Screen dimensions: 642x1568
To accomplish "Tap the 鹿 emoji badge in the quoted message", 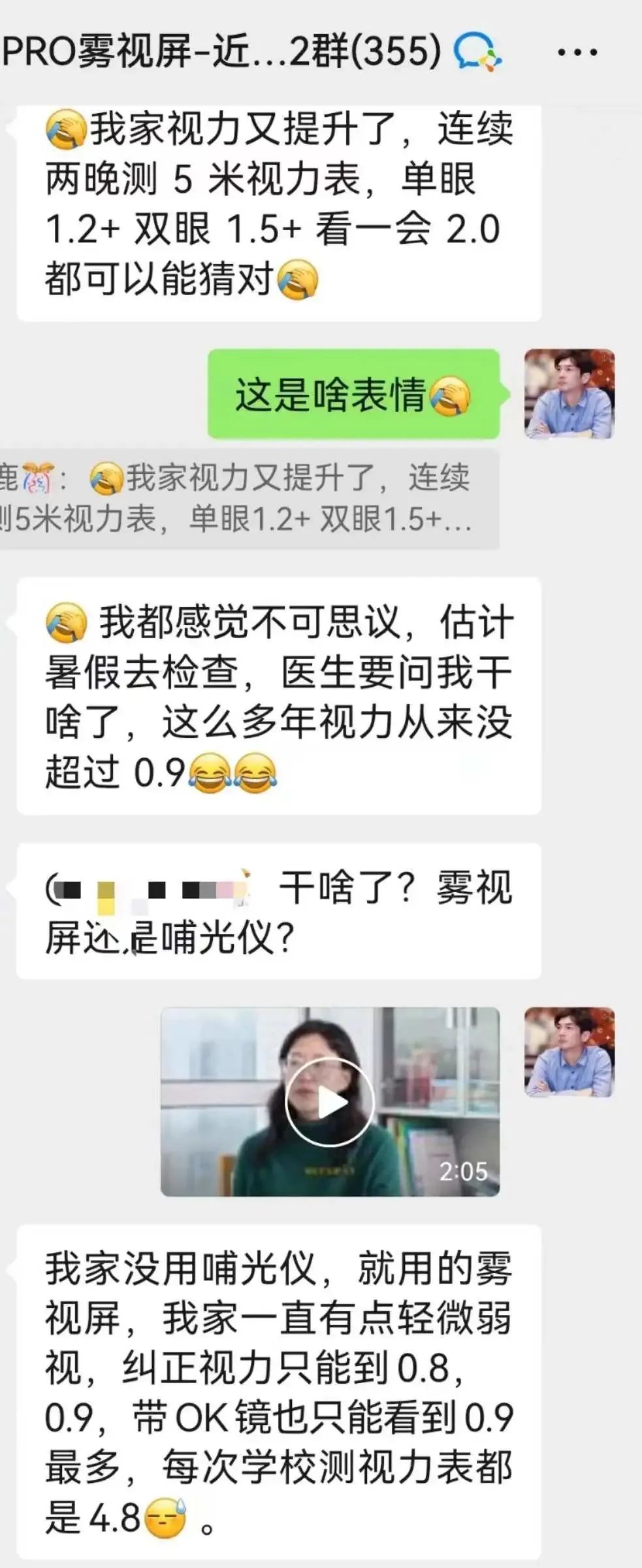I will point(36,479).
